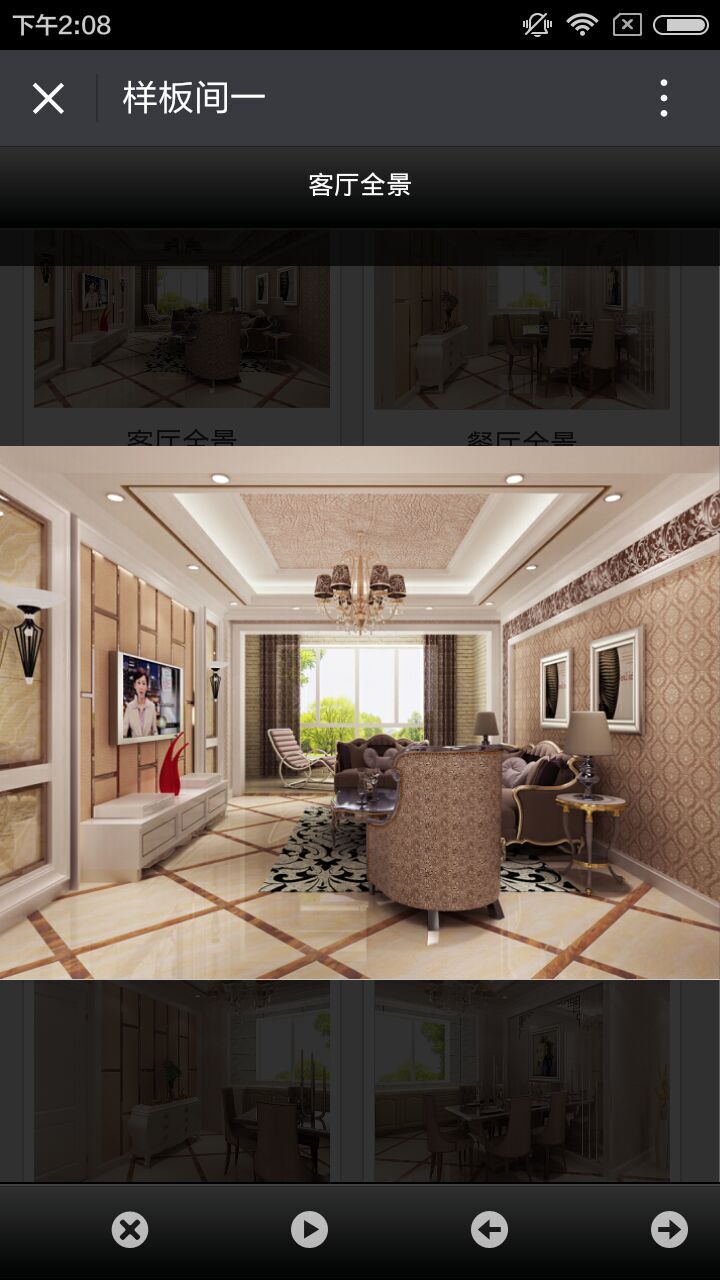The image size is (720, 1280).
Task: Open the overflow menu
Action: [x=663, y=98]
